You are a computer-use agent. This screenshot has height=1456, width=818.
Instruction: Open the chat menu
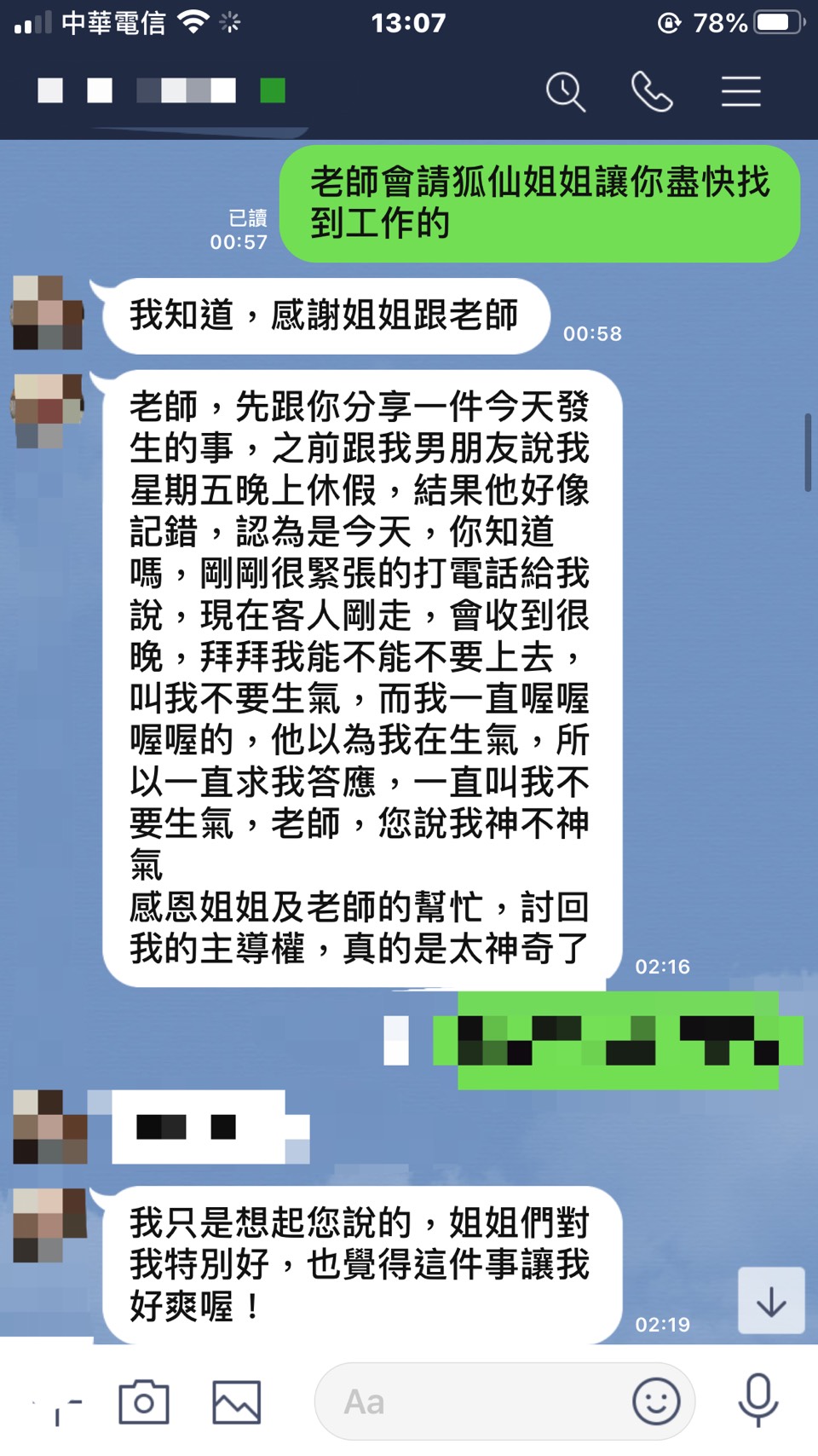(740, 91)
